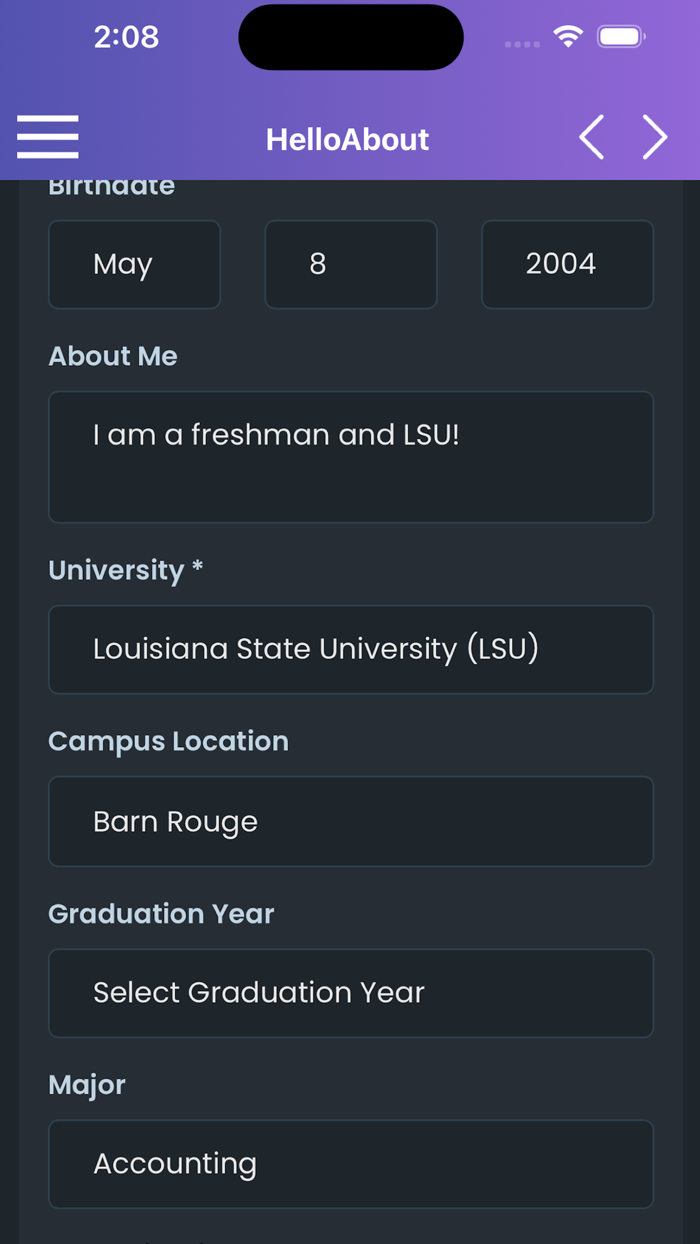Change the birth month May
Image resolution: width=700 pixels, height=1244 pixels.
click(134, 264)
